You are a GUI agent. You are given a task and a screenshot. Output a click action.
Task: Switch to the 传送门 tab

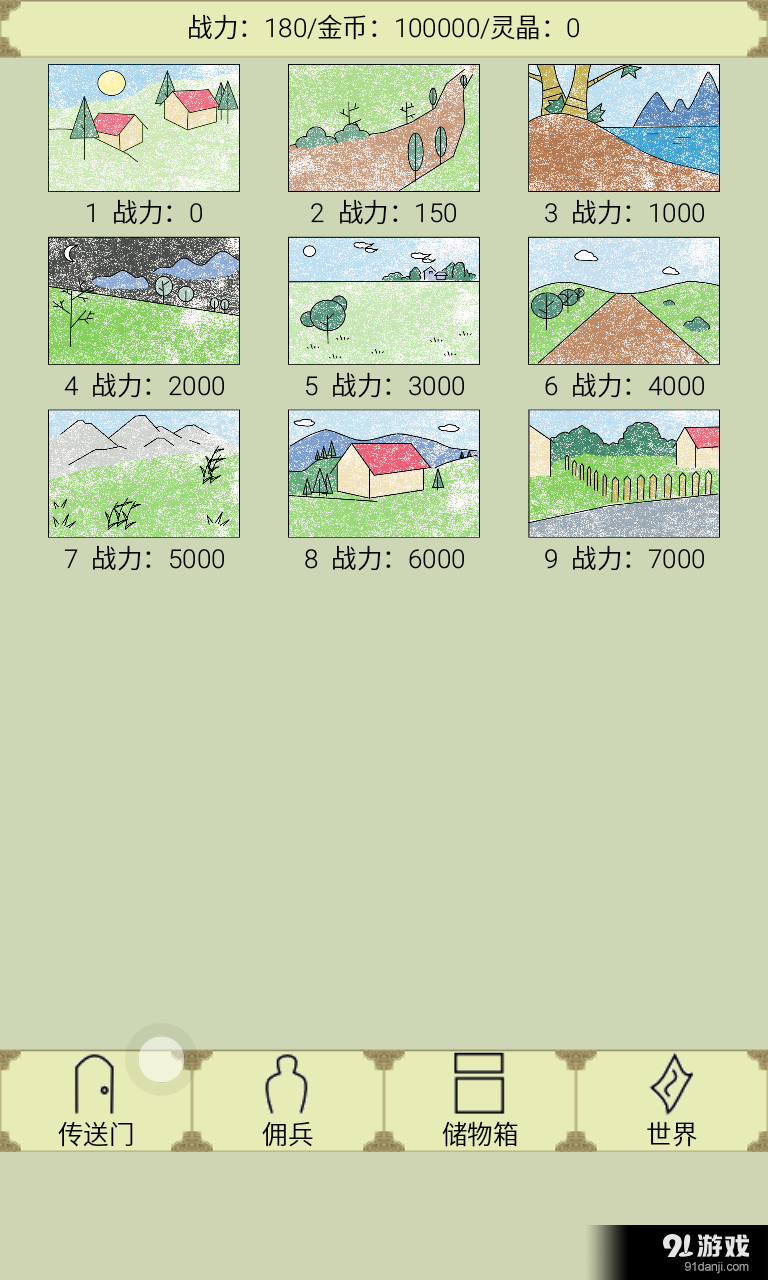coord(96,1100)
